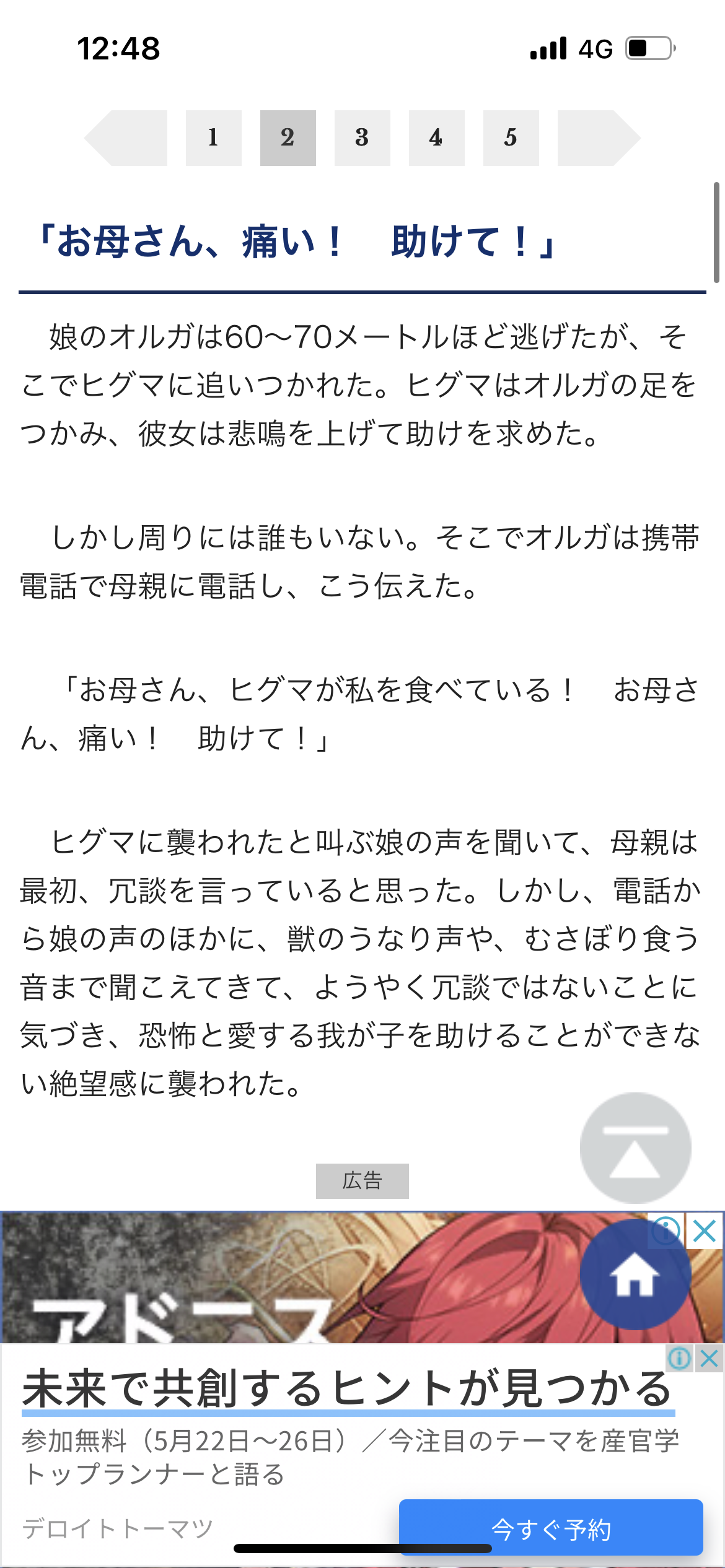Tap the back-to-top round button

tap(636, 1148)
